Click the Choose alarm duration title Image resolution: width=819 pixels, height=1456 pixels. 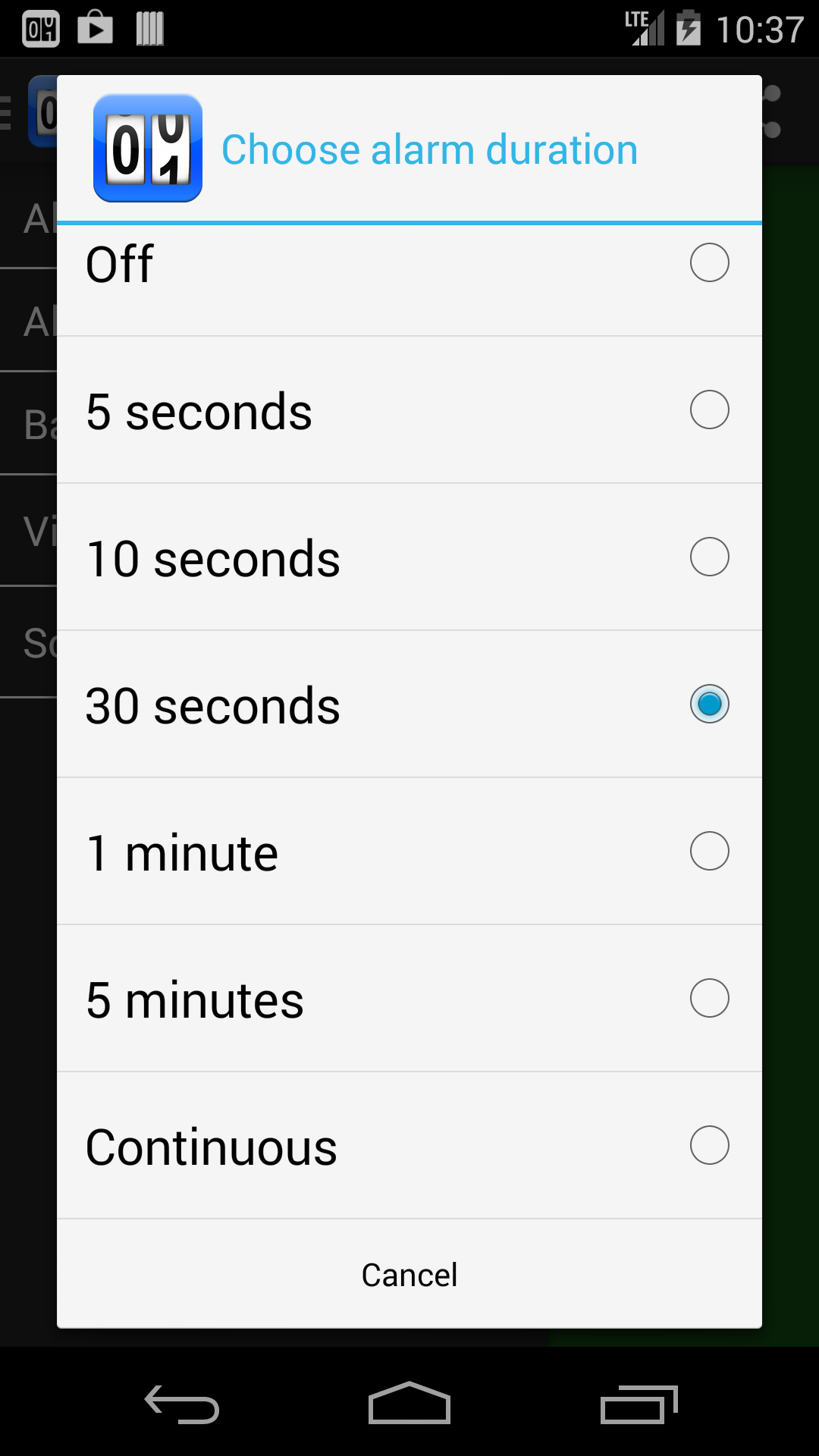(x=430, y=149)
